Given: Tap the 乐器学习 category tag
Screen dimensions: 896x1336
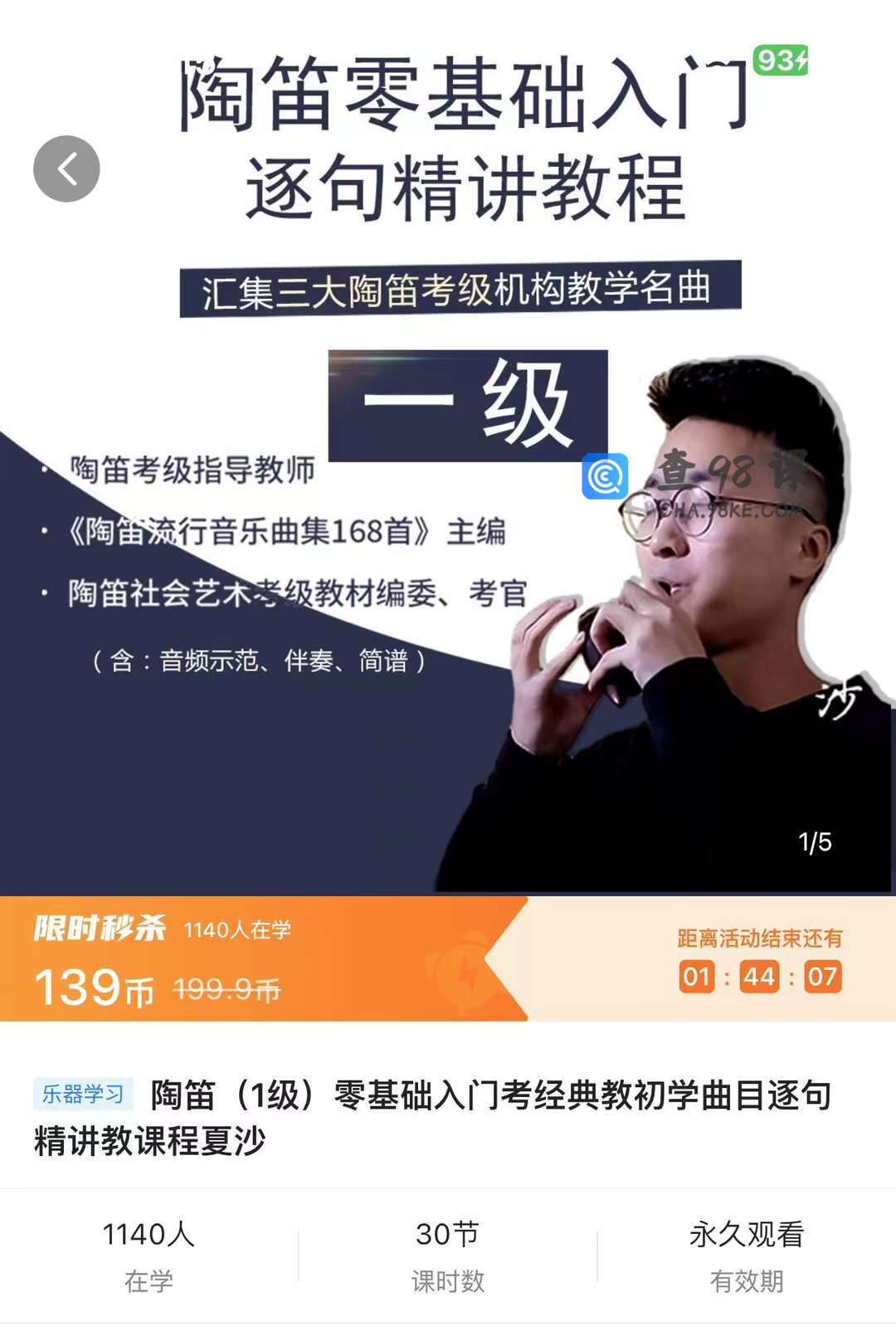Looking at the screenshot, I should click(x=83, y=1094).
